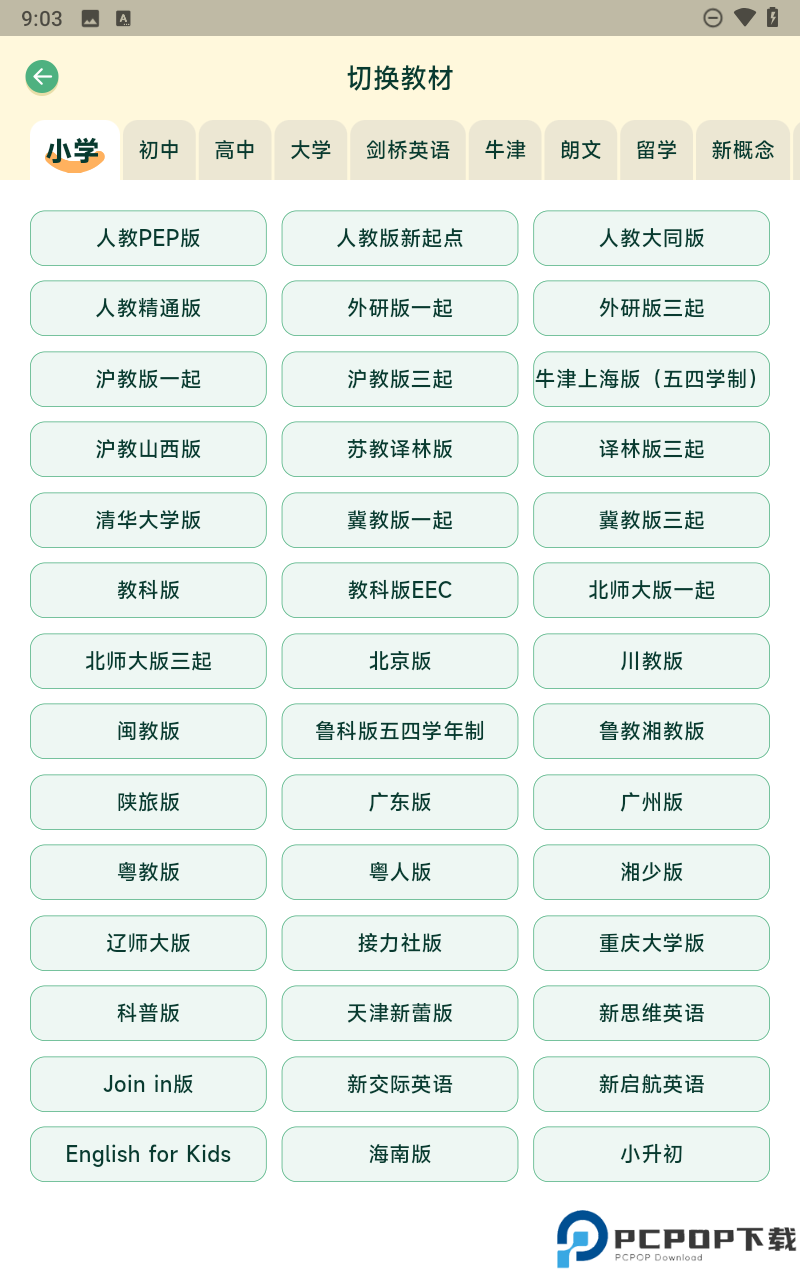Click the do-not-disturb icon in status bar
Viewport: 800px width, 1280px height.
coord(713,17)
